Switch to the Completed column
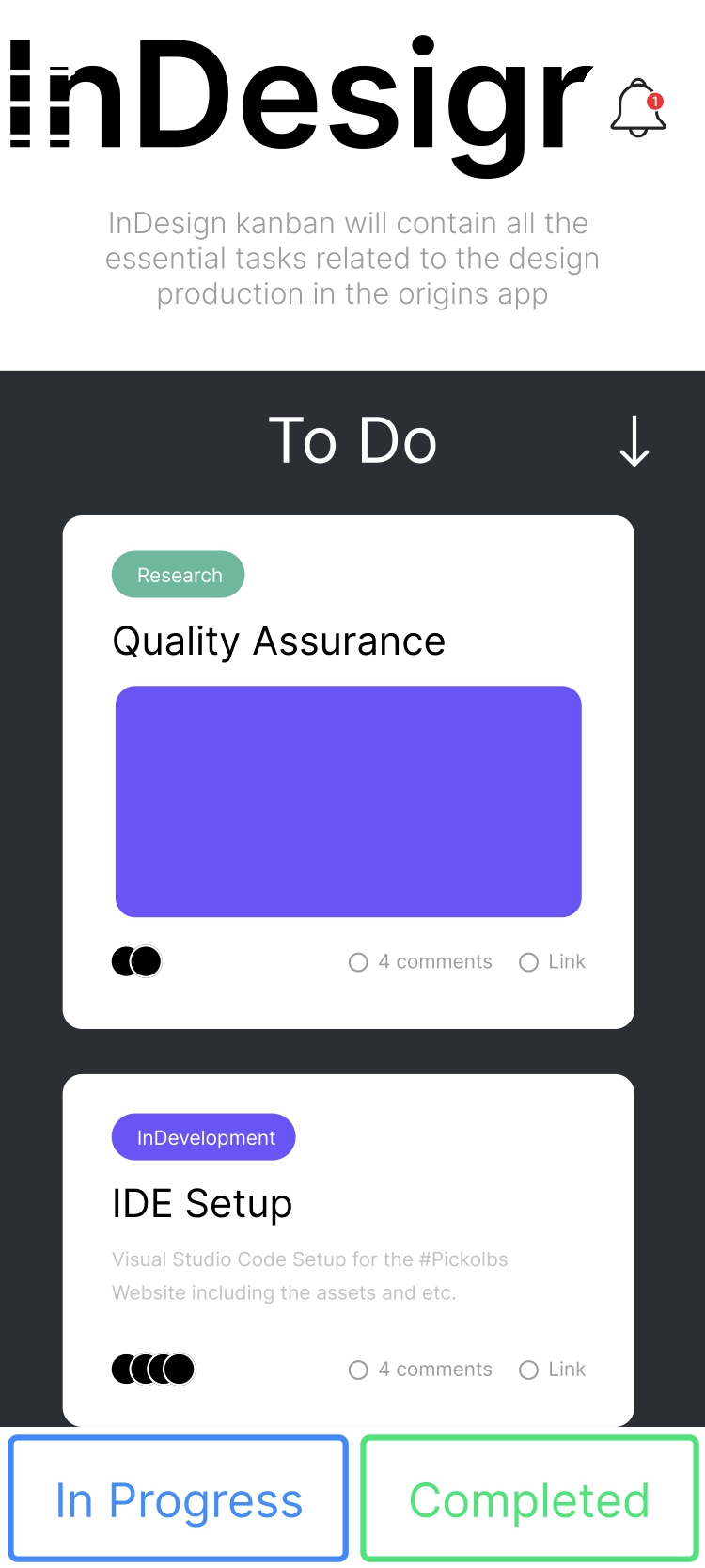 point(530,1499)
